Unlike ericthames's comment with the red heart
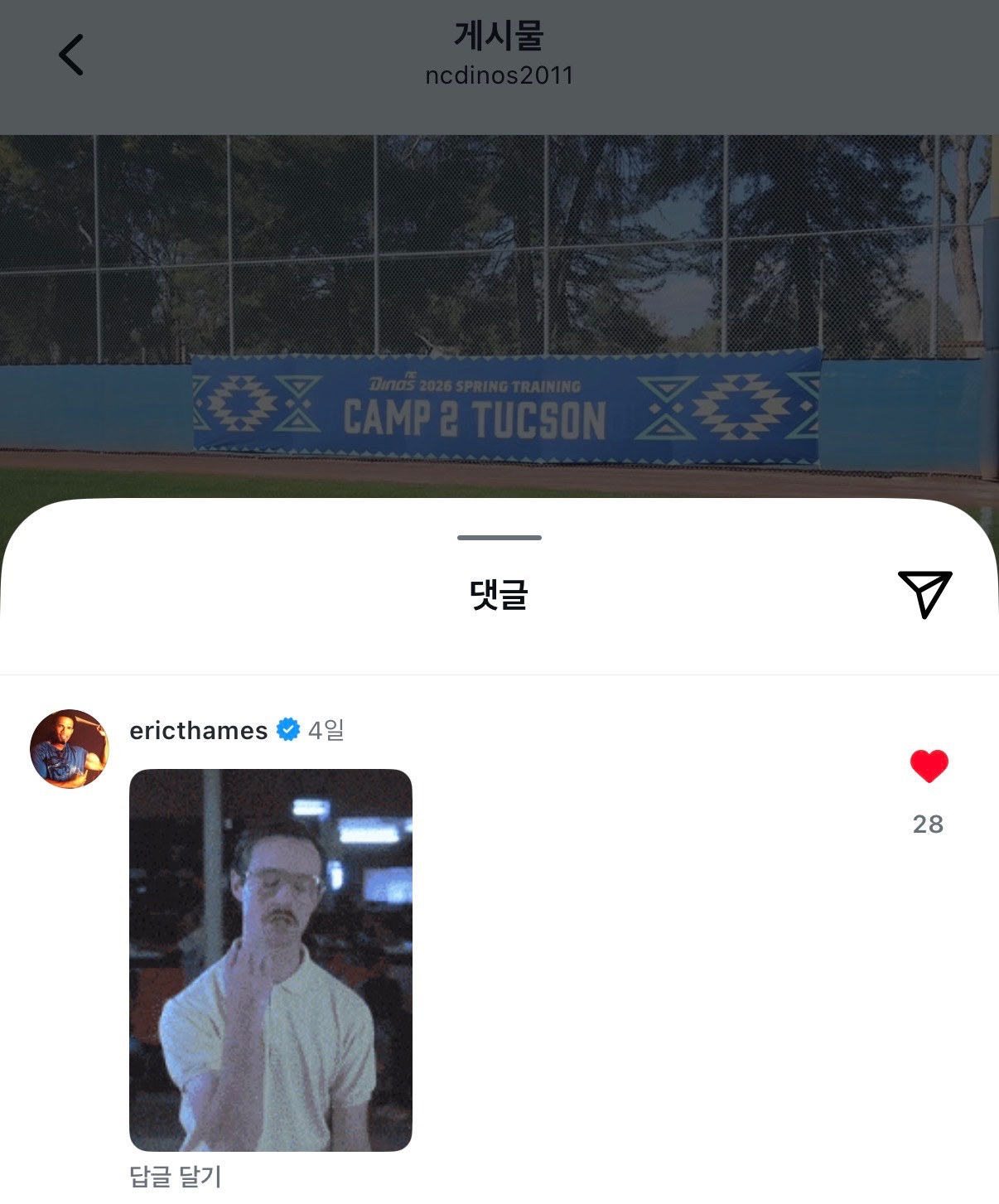 coord(929,766)
